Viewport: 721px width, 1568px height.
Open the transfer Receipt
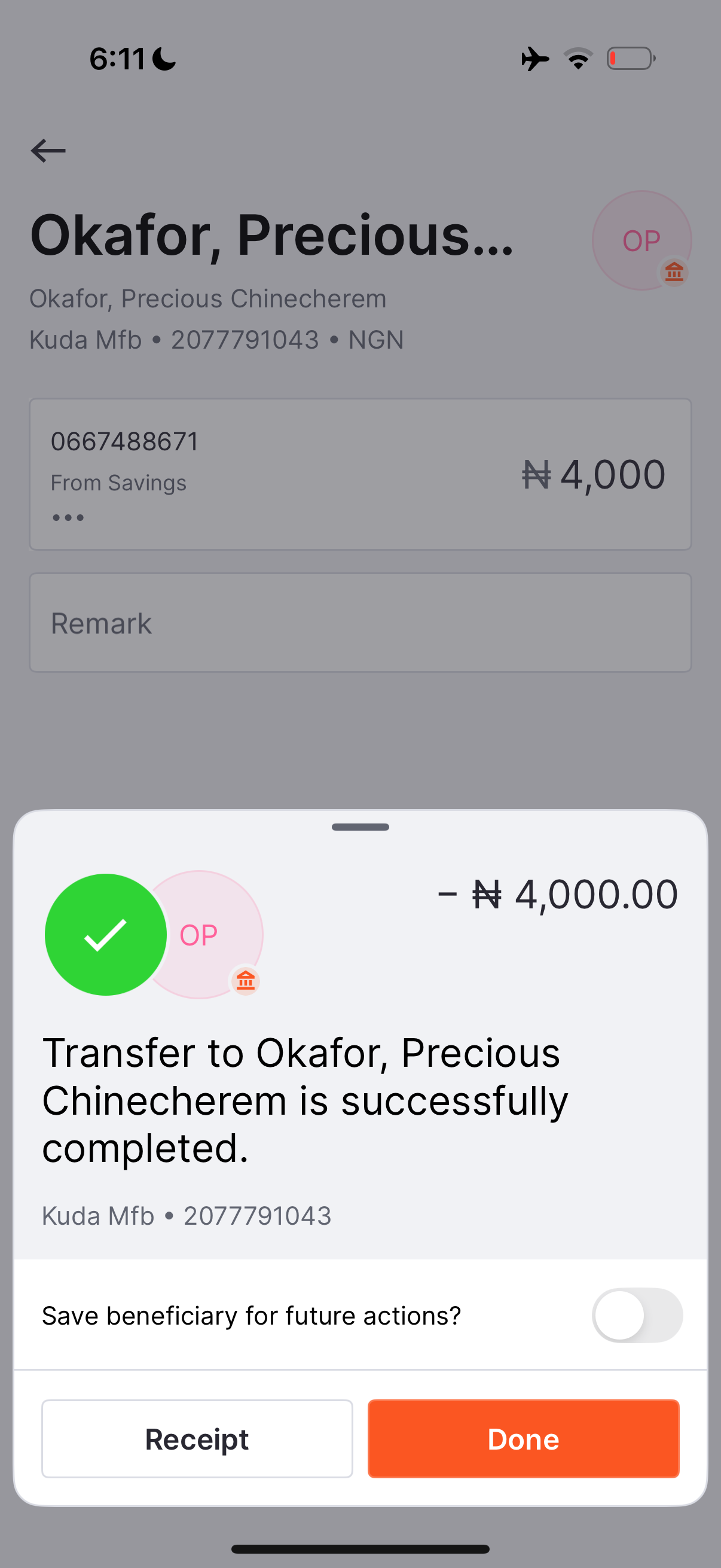(x=197, y=1438)
